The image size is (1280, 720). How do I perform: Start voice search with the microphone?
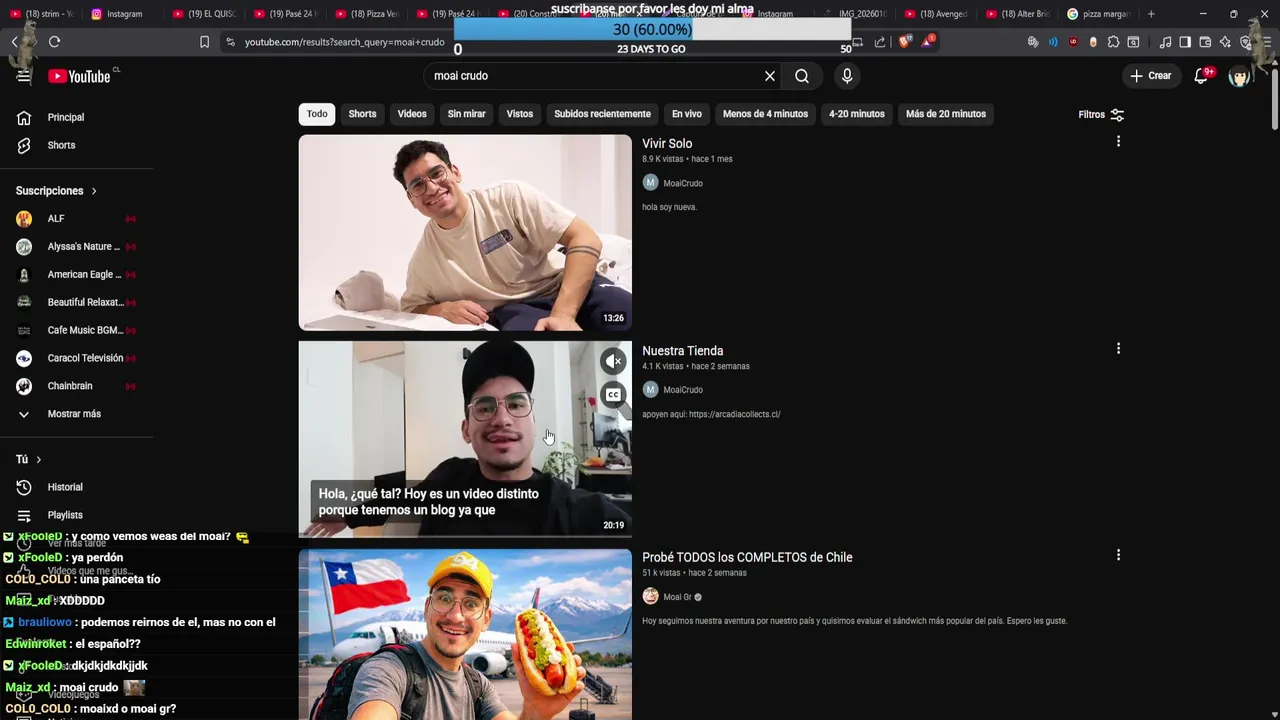pyautogui.click(x=847, y=76)
